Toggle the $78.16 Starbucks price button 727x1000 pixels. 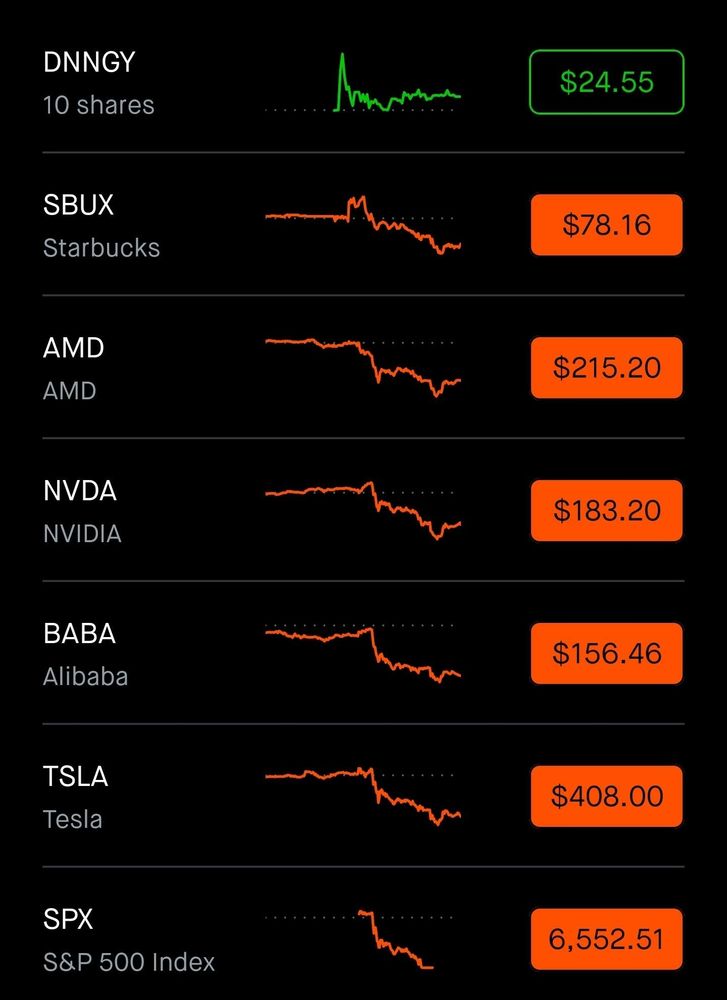(x=606, y=225)
